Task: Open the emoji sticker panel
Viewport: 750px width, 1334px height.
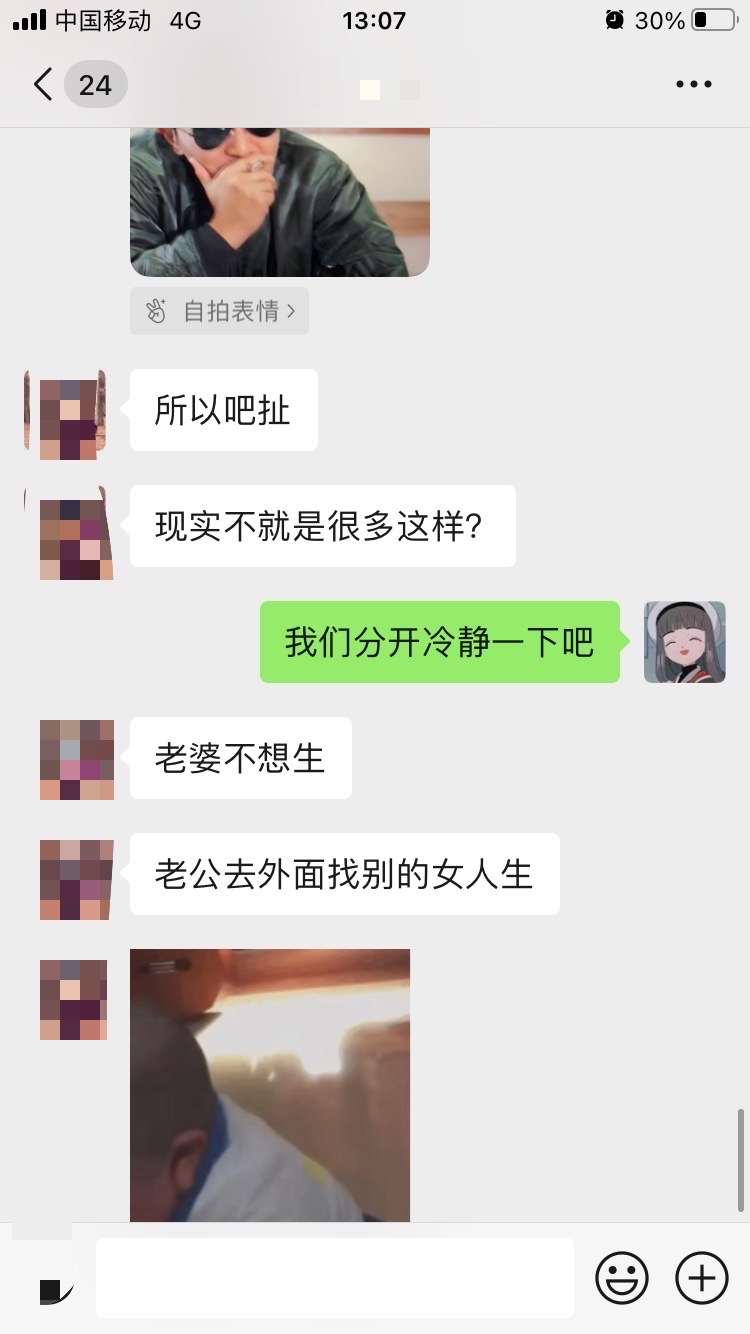Action: coord(622,1277)
